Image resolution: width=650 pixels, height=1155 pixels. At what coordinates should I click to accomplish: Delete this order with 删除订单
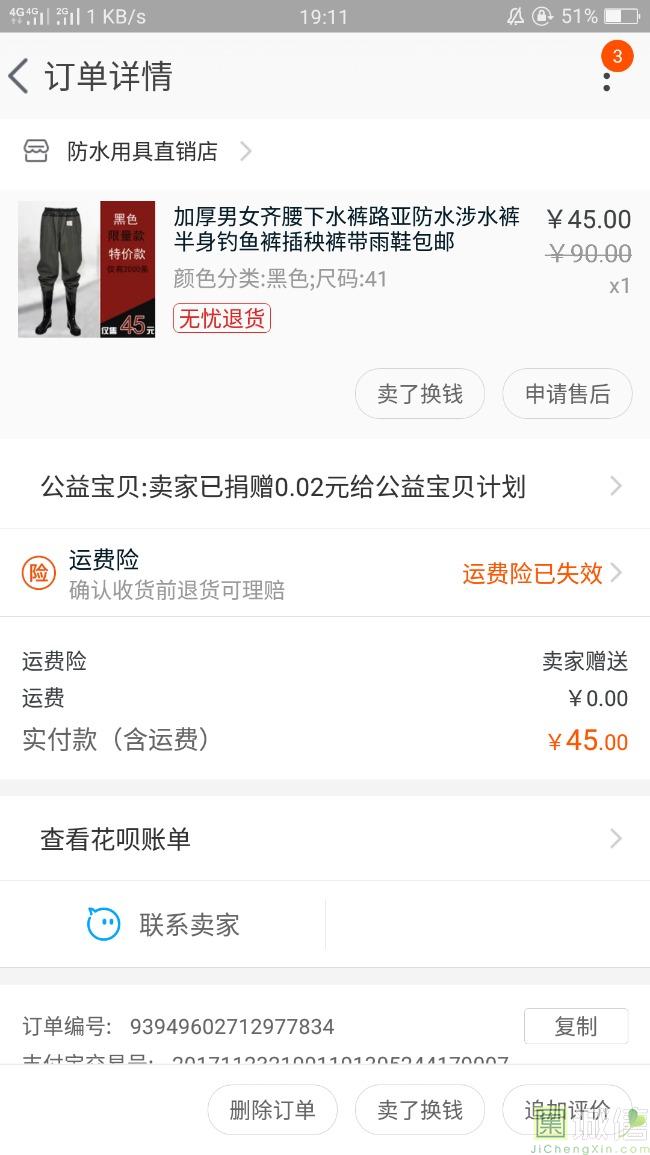click(272, 1110)
